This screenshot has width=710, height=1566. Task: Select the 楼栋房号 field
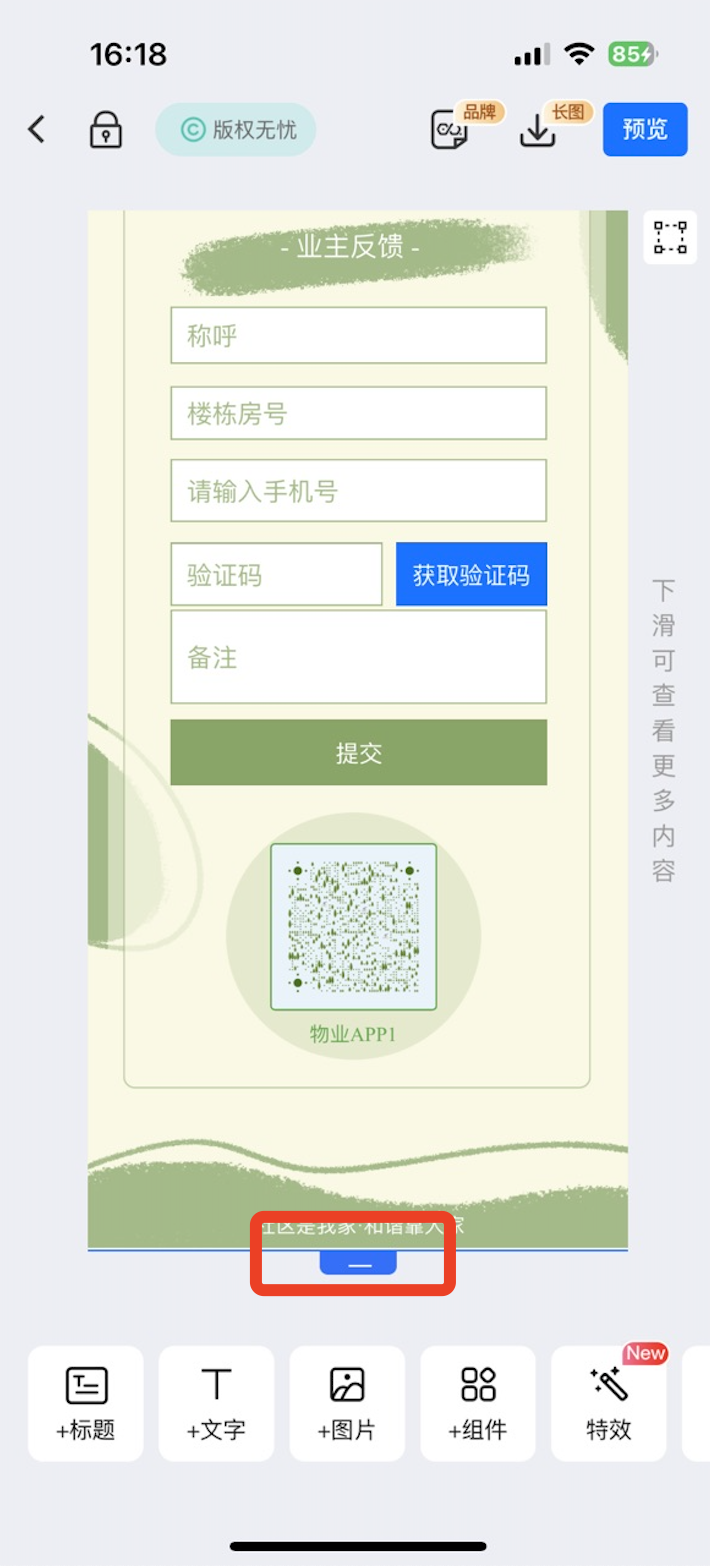coord(358,413)
